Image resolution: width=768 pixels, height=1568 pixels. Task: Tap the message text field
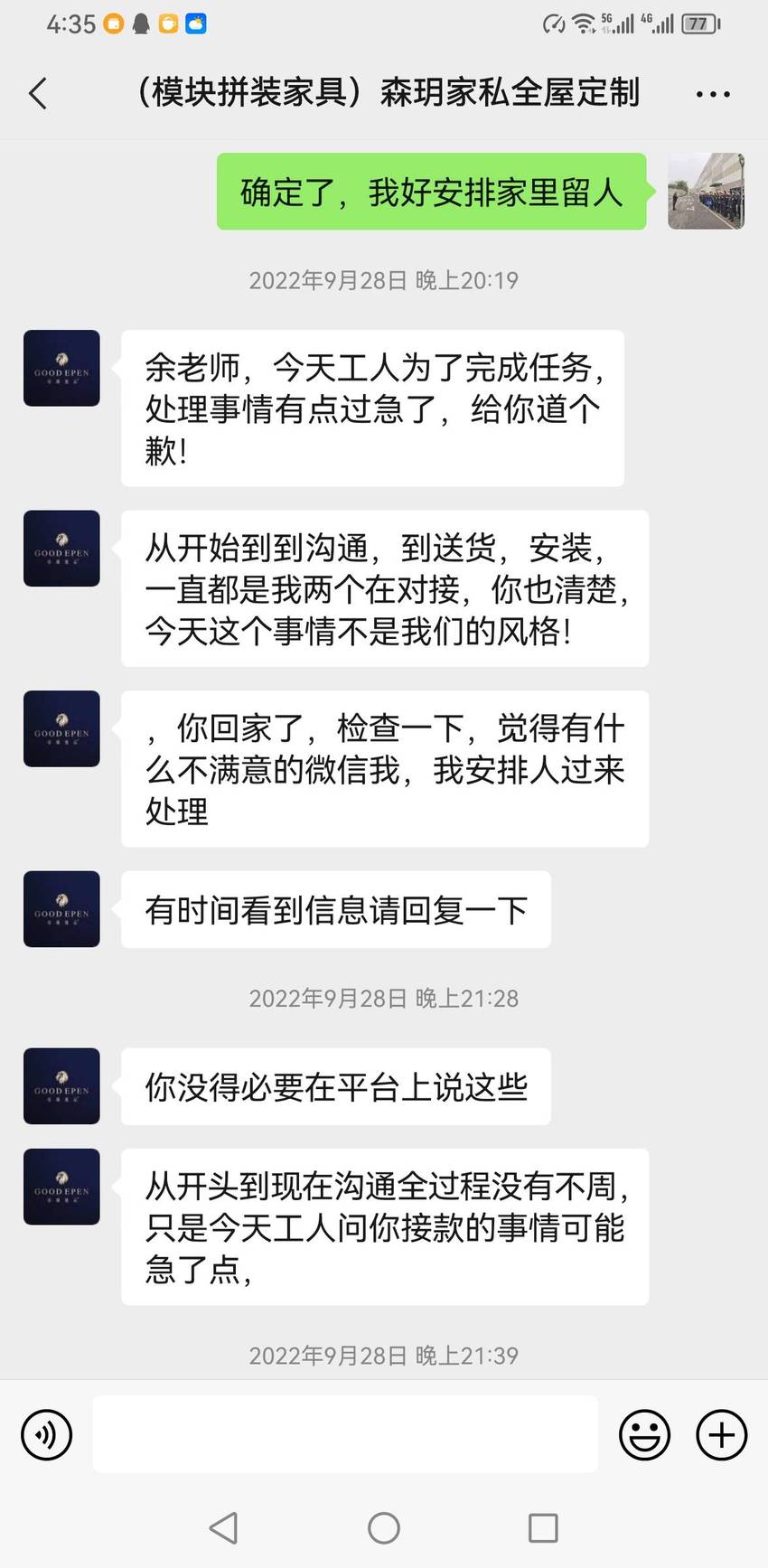(345, 1434)
